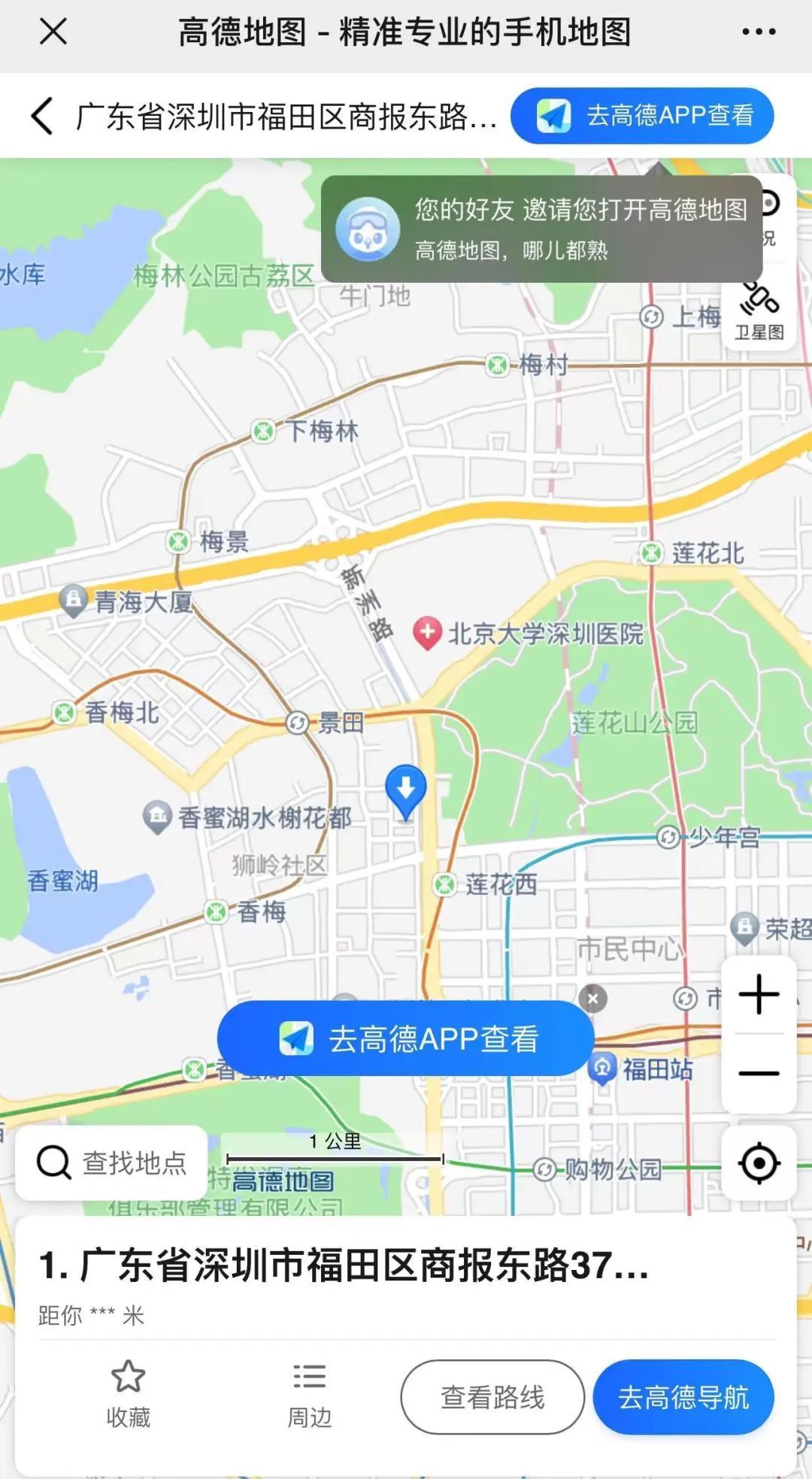The image size is (812, 1479).
Task: Tap floating 去高德APP查看 button on the map
Action: (406, 1038)
